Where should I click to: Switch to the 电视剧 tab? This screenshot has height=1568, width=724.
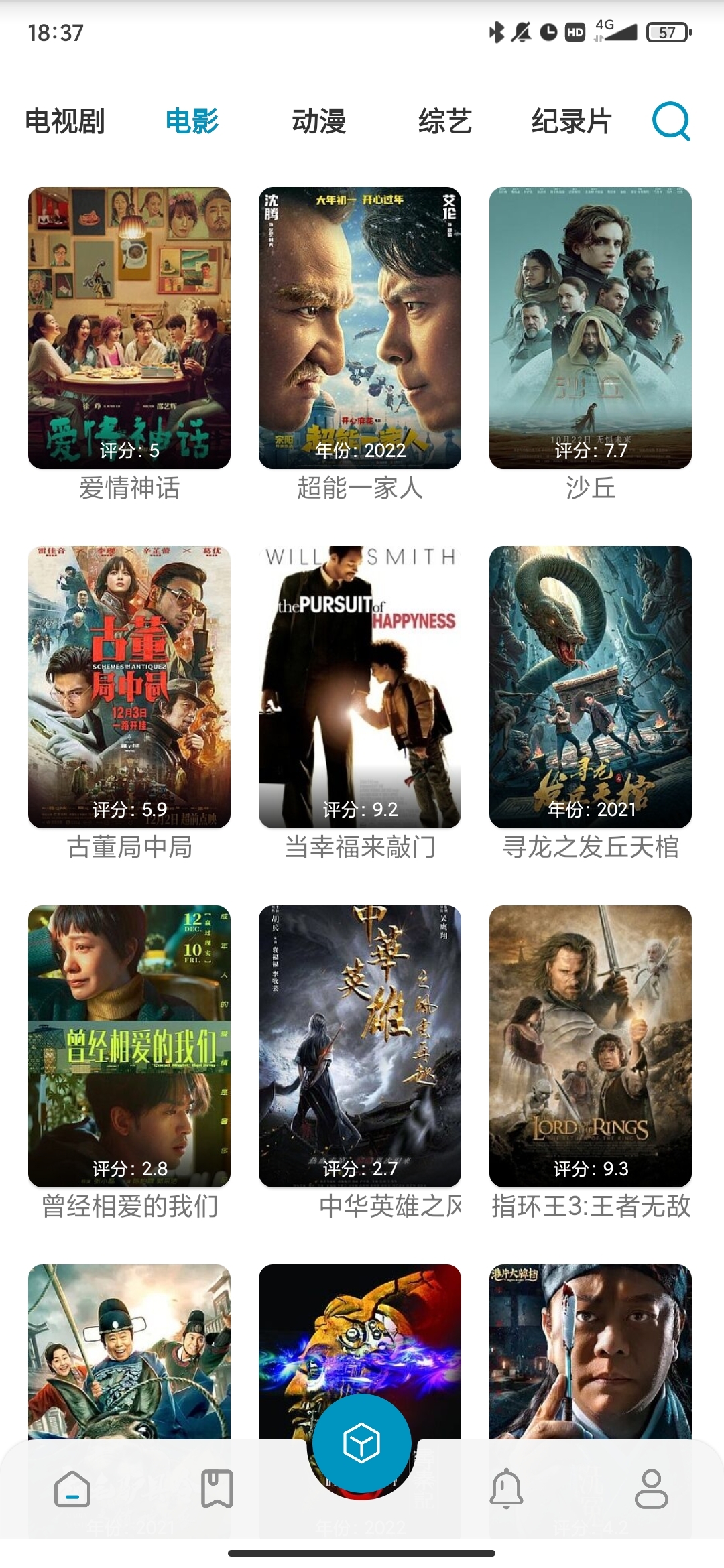(x=65, y=121)
